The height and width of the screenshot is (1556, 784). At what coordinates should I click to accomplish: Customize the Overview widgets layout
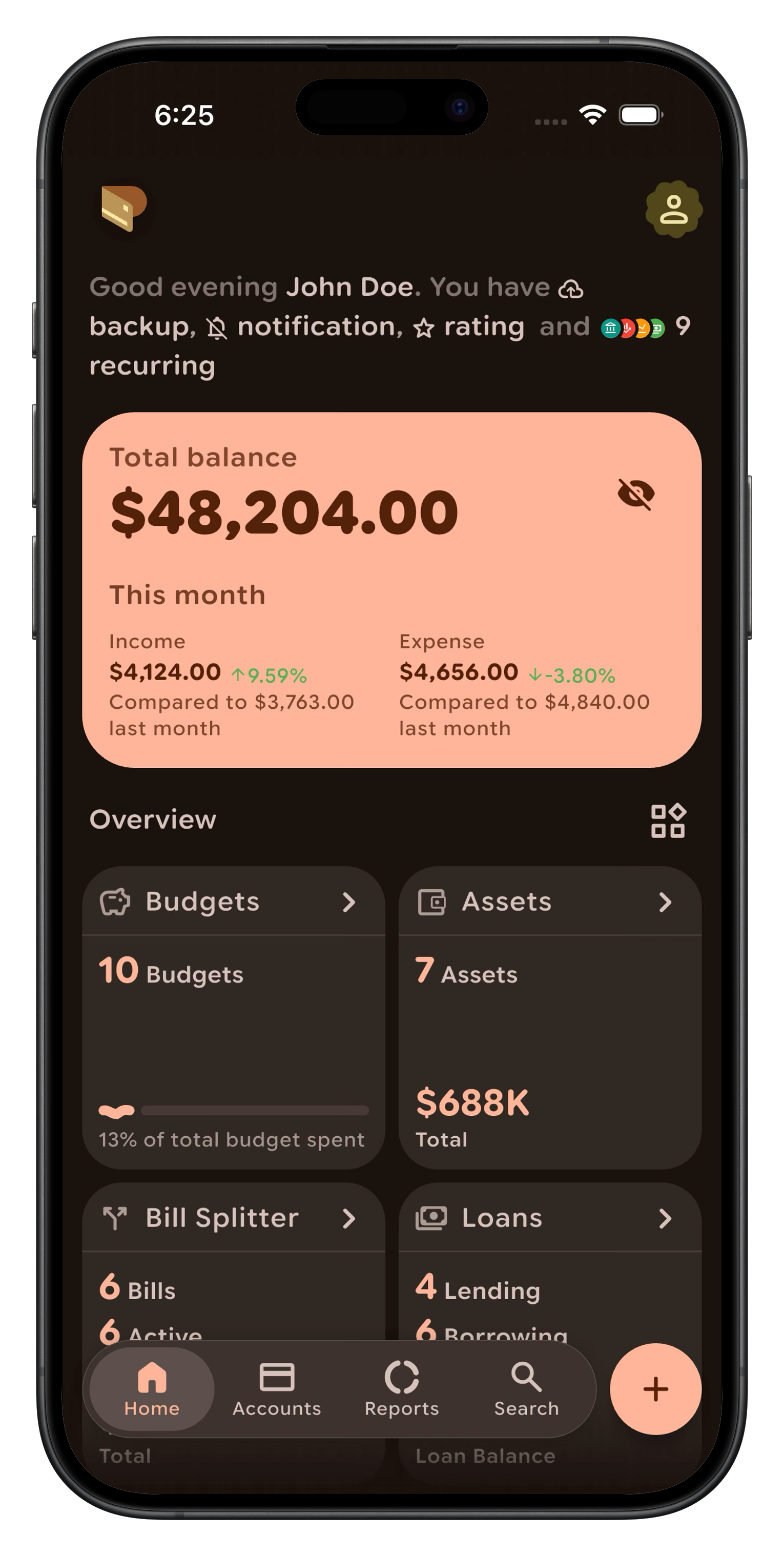(668, 820)
